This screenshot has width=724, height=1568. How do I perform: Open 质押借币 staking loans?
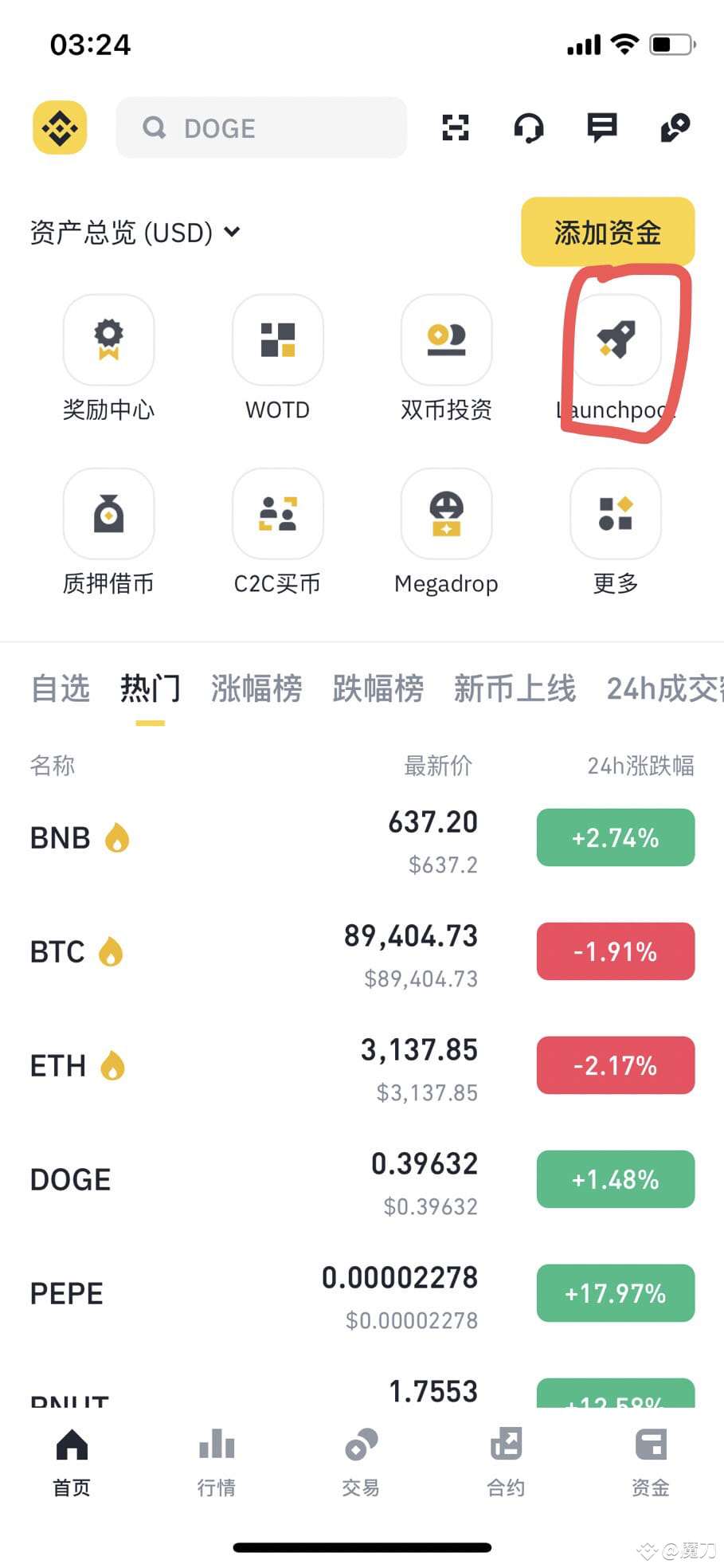click(x=108, y=514)
